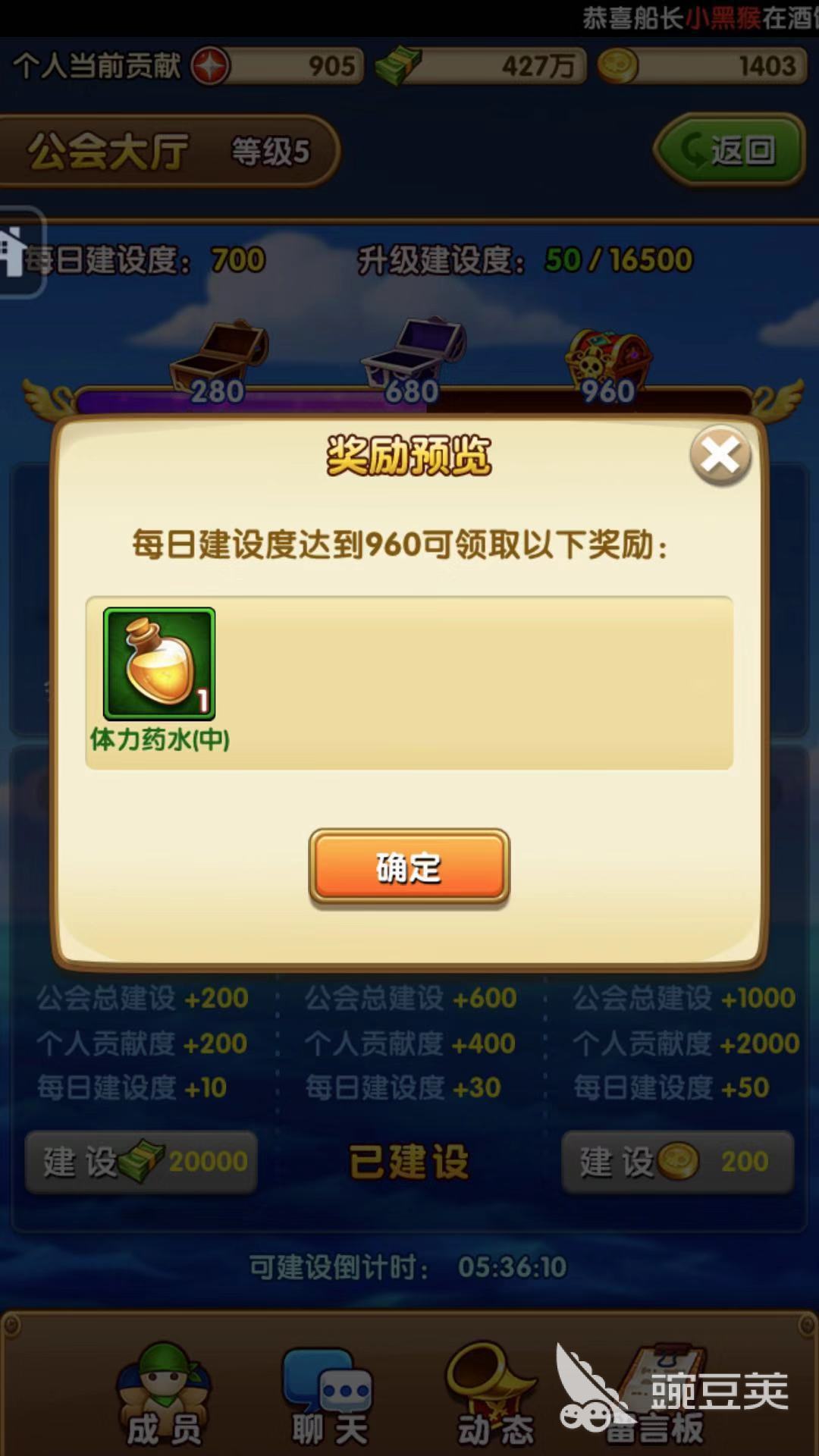Viewport: 819px width, 1456px height.
Task: Tap the home icon on left edge
Action: [x=15, y=252]
